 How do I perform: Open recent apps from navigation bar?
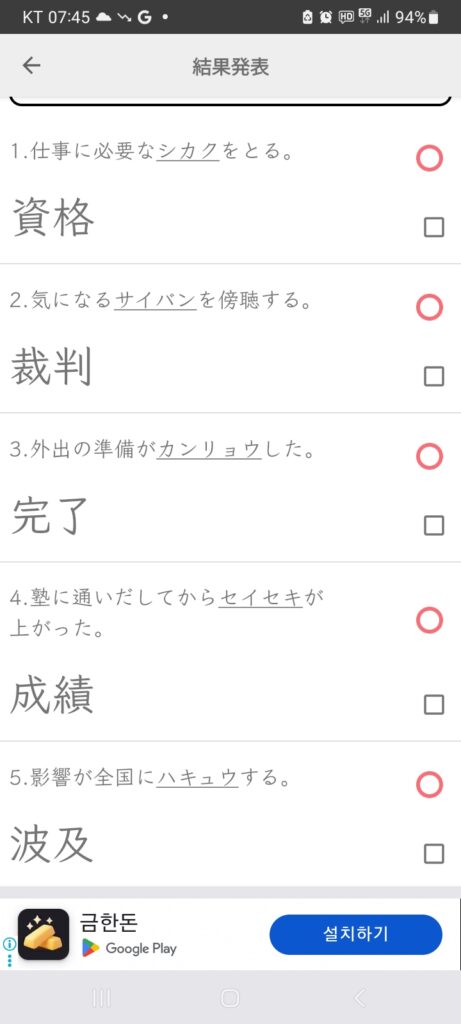click(x=101, y=997)
